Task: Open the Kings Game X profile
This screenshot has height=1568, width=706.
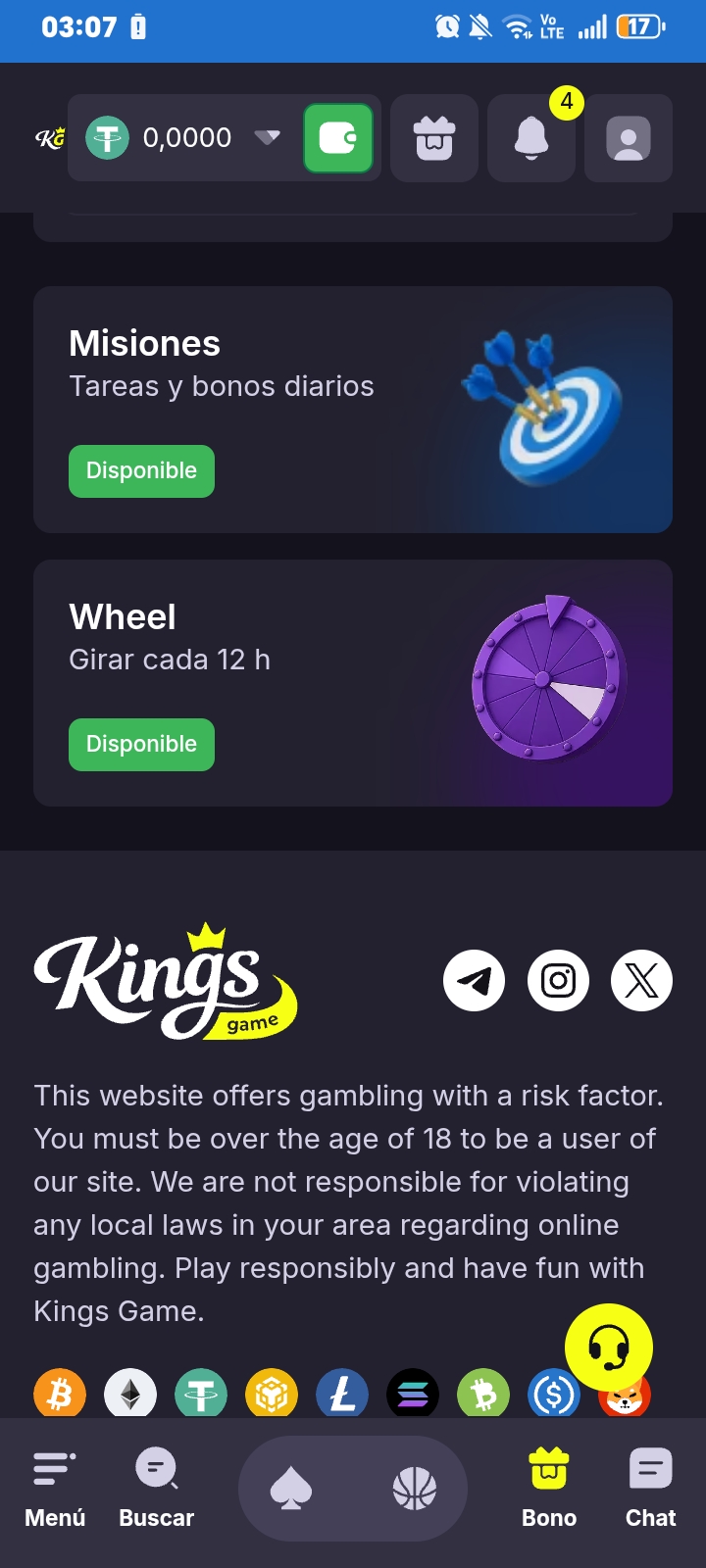Action: 641,980
